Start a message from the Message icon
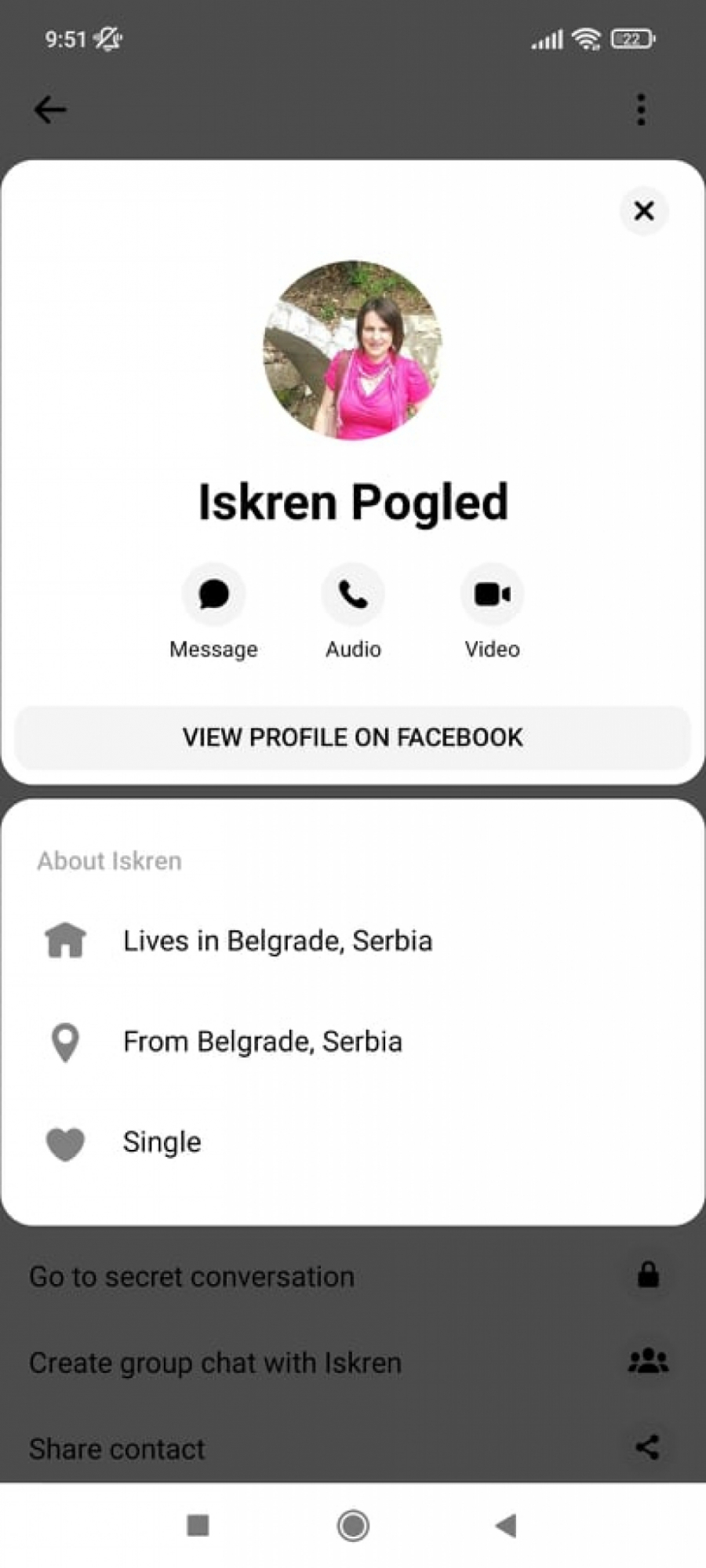This screenshot has height=1568, width=706. point(213,595)
